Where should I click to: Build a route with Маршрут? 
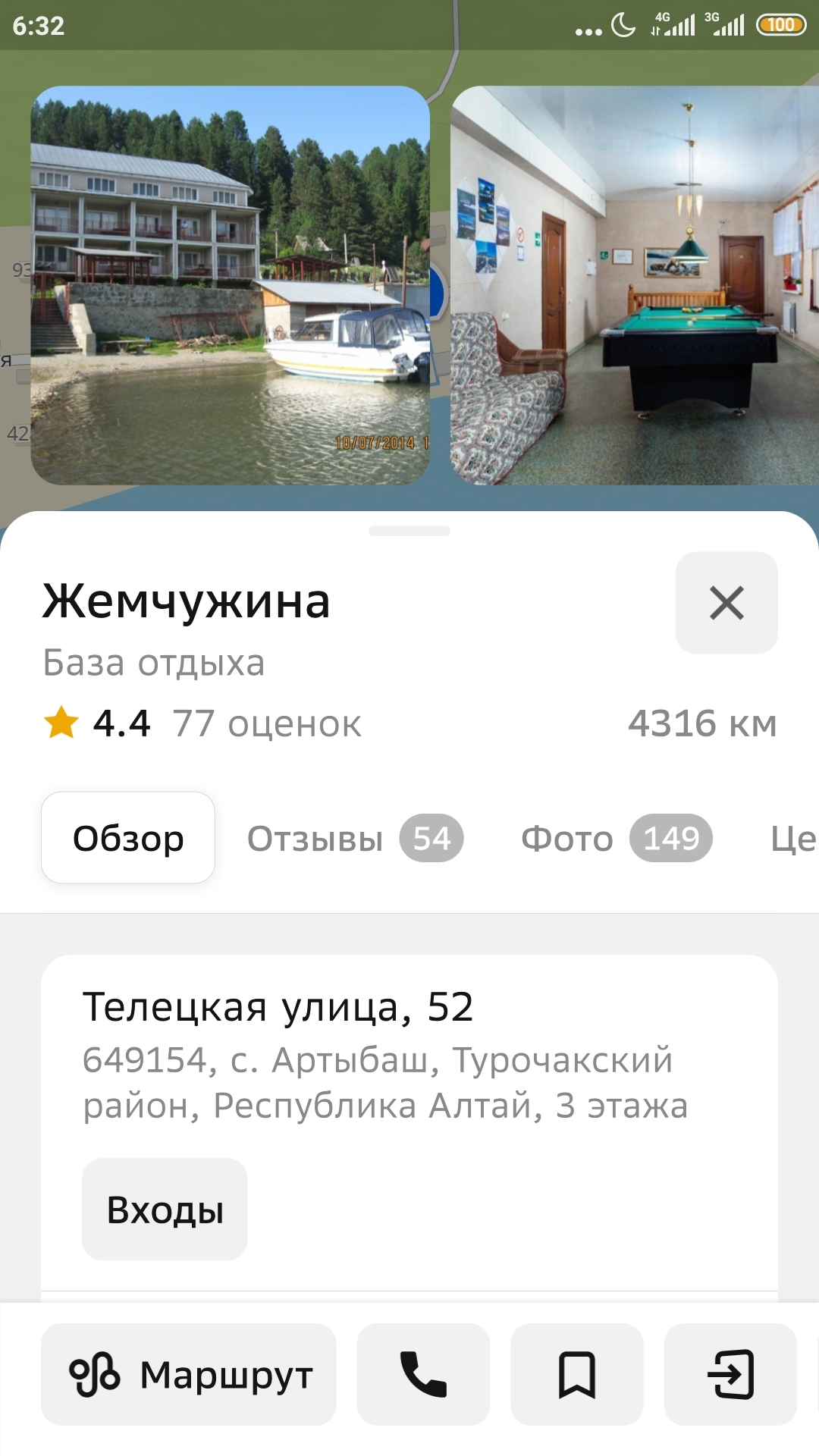pos(189,1374)
